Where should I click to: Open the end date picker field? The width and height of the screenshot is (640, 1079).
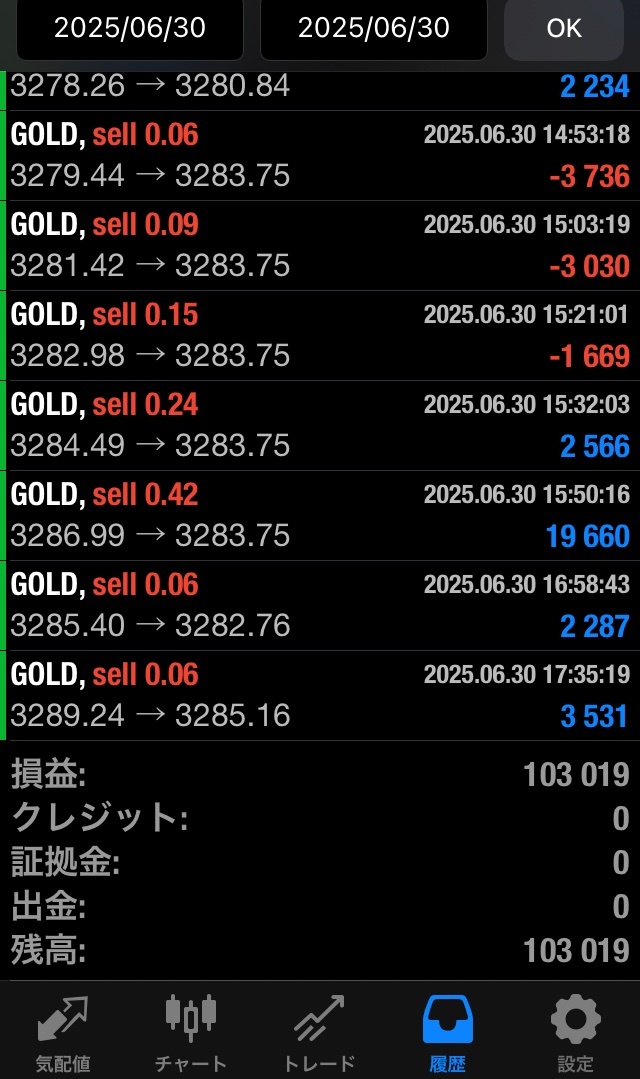[x=374, y=29]
